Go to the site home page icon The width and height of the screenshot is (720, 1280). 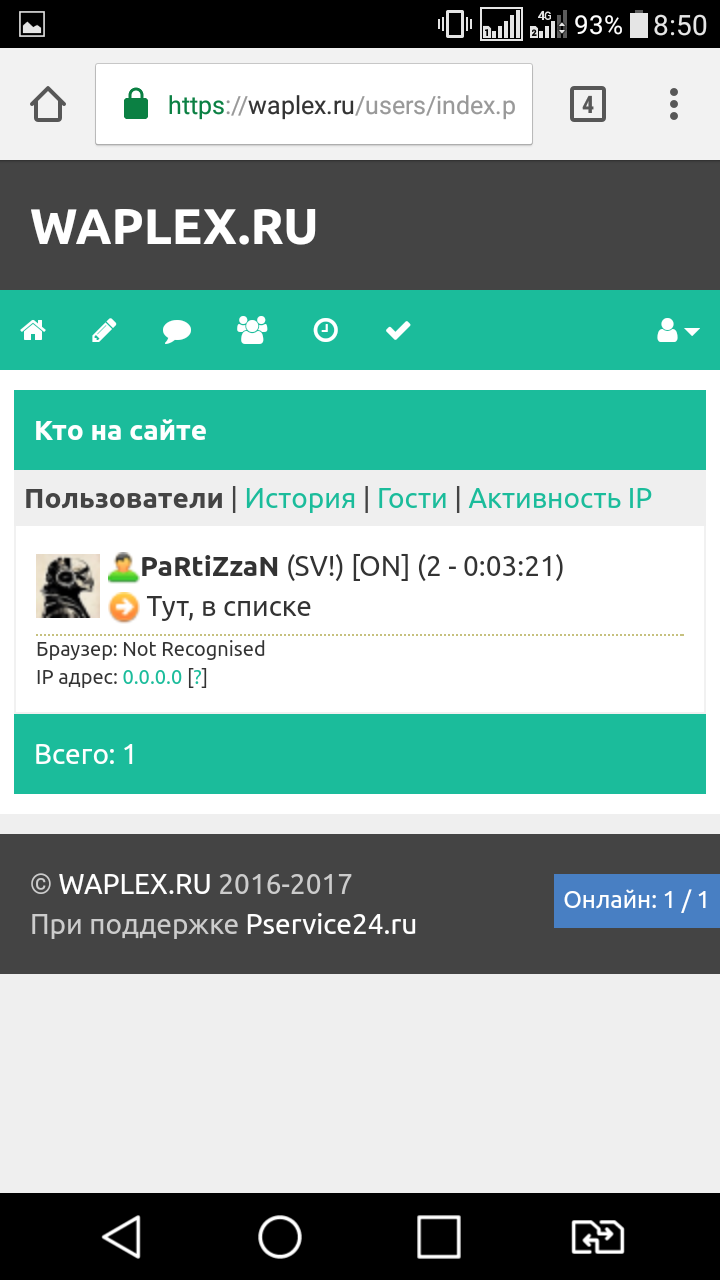point(34,330)
